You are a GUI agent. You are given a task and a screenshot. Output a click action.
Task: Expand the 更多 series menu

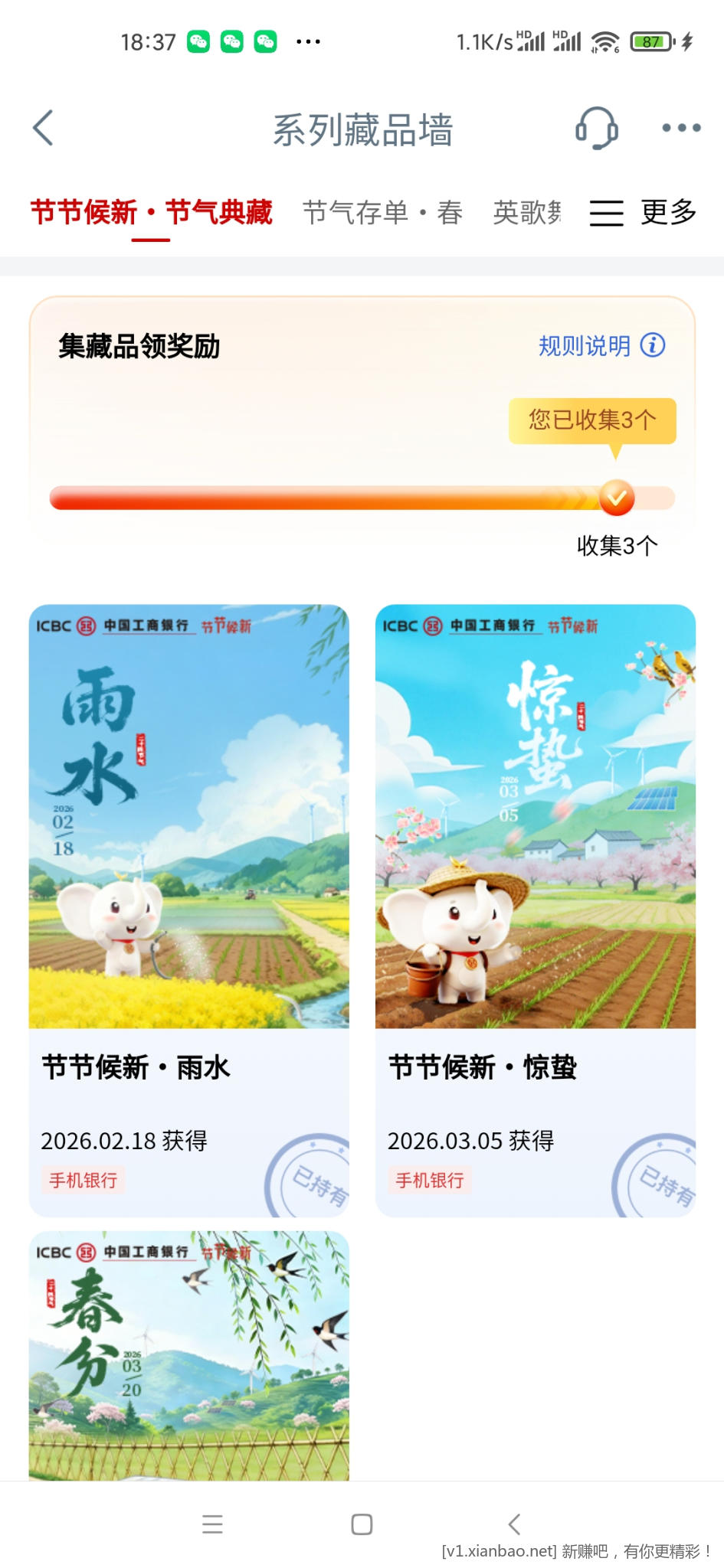coord(668,214)
